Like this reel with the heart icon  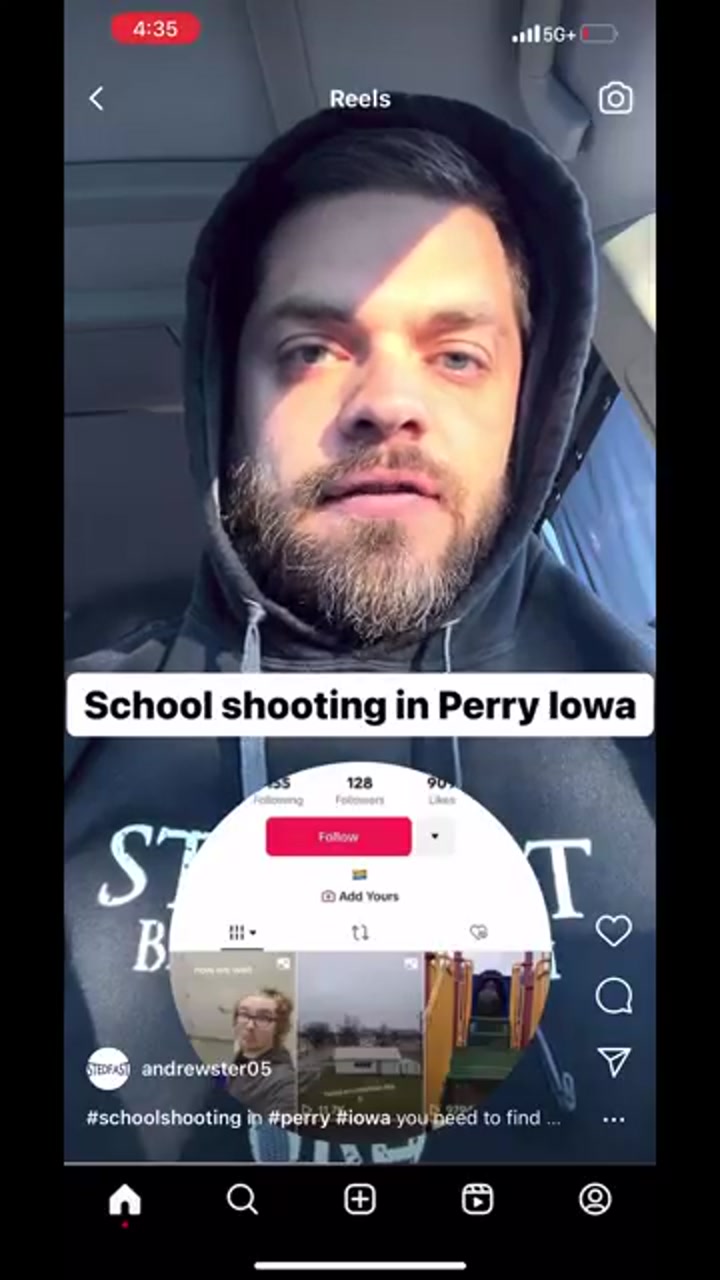(613, 931)
